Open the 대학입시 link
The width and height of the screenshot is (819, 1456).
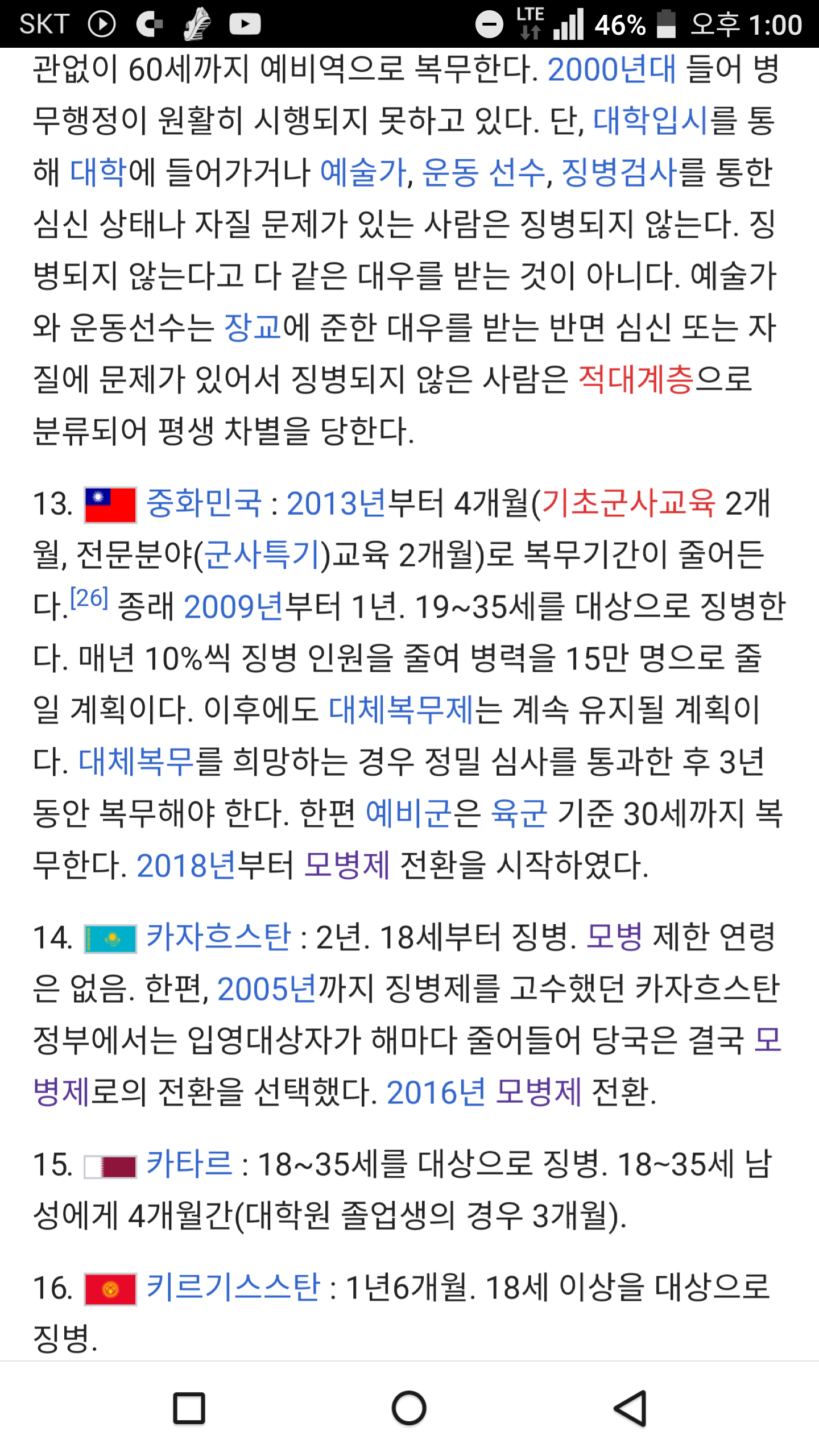[x=650, y=121]
